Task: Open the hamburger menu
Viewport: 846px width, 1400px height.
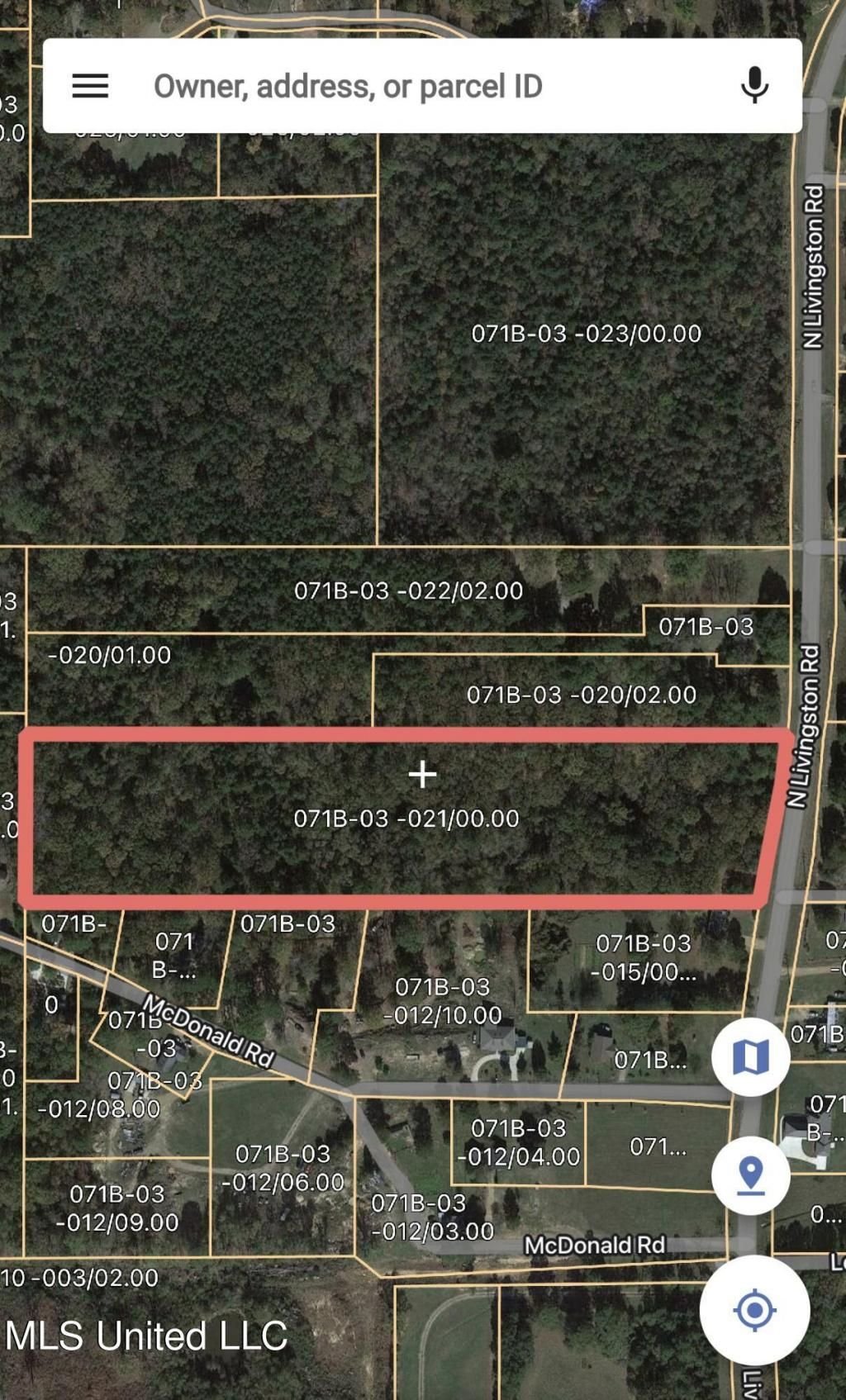Action: click(90, 86)
